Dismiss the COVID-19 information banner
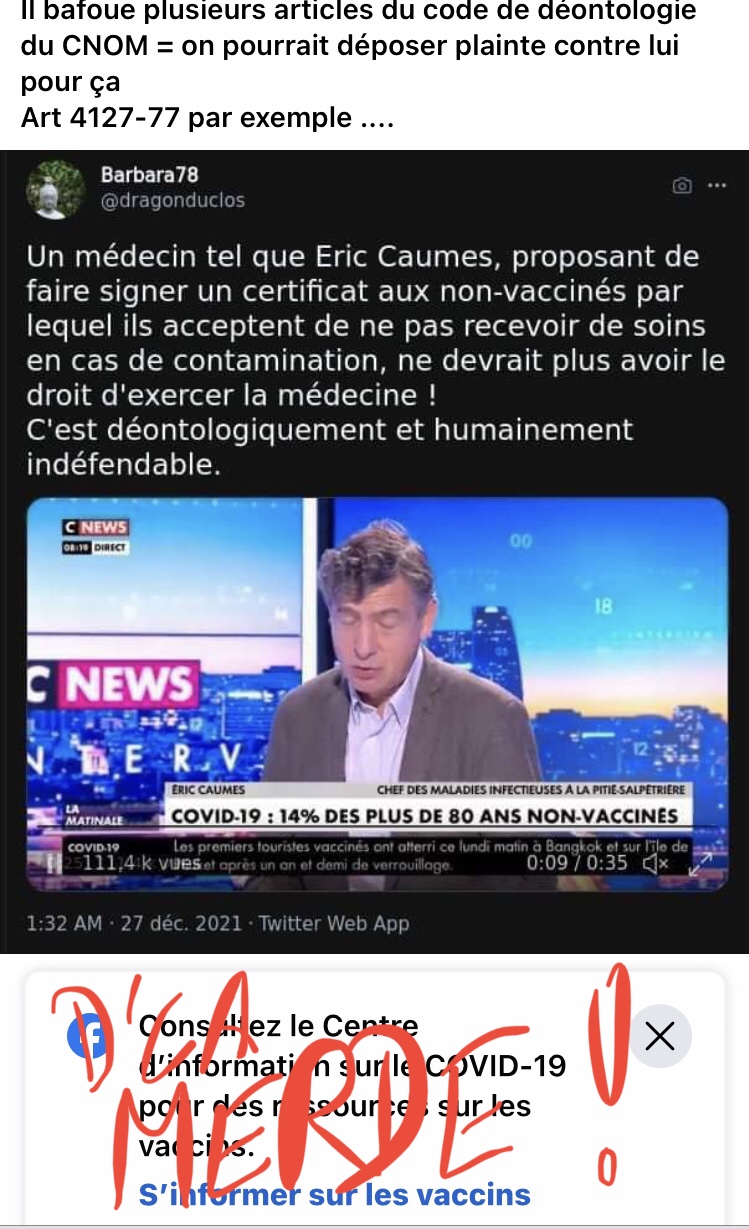 tap(660, 1036)
